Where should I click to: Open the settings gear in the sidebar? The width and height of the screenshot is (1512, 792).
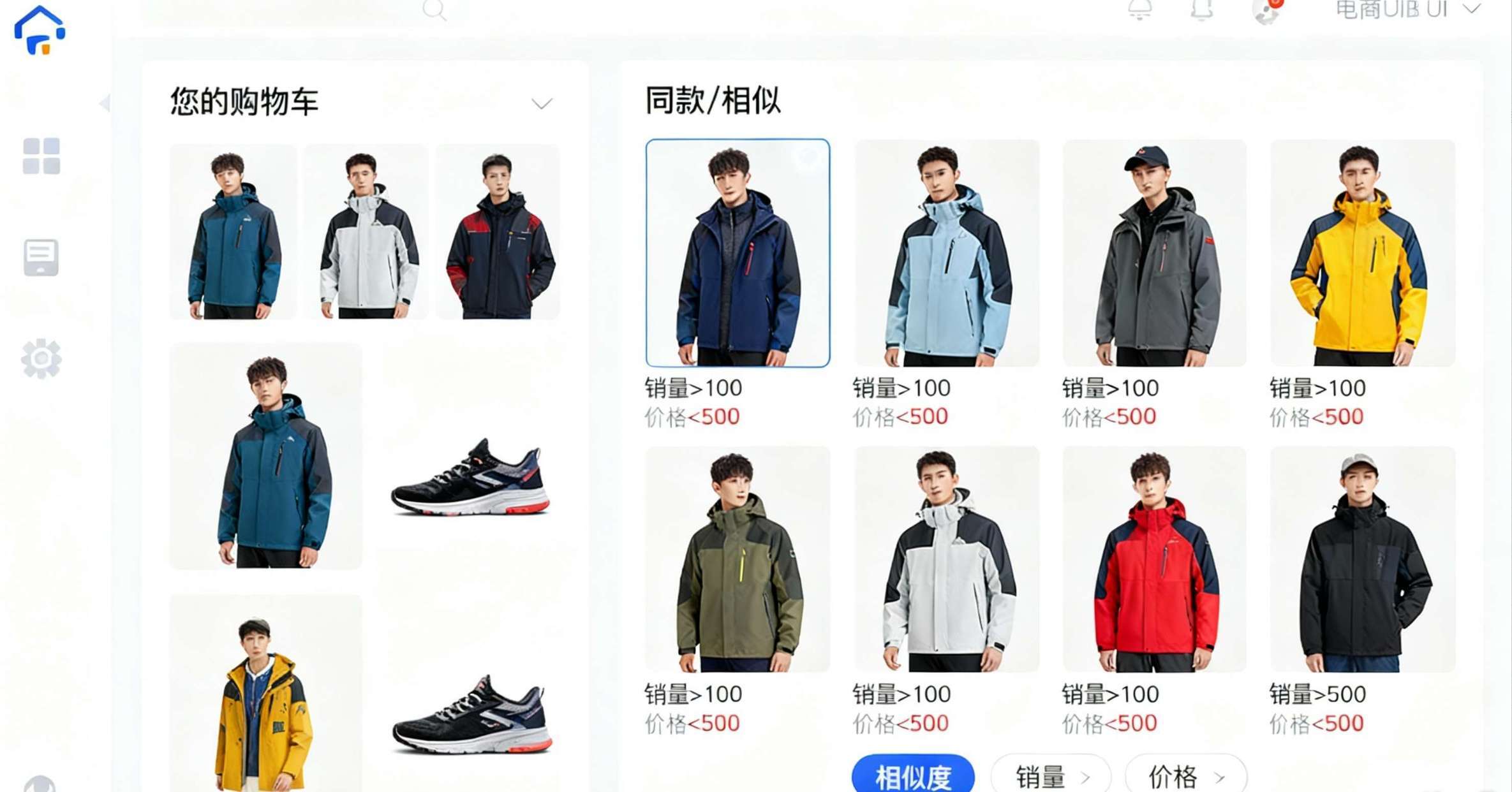point(41,359)
